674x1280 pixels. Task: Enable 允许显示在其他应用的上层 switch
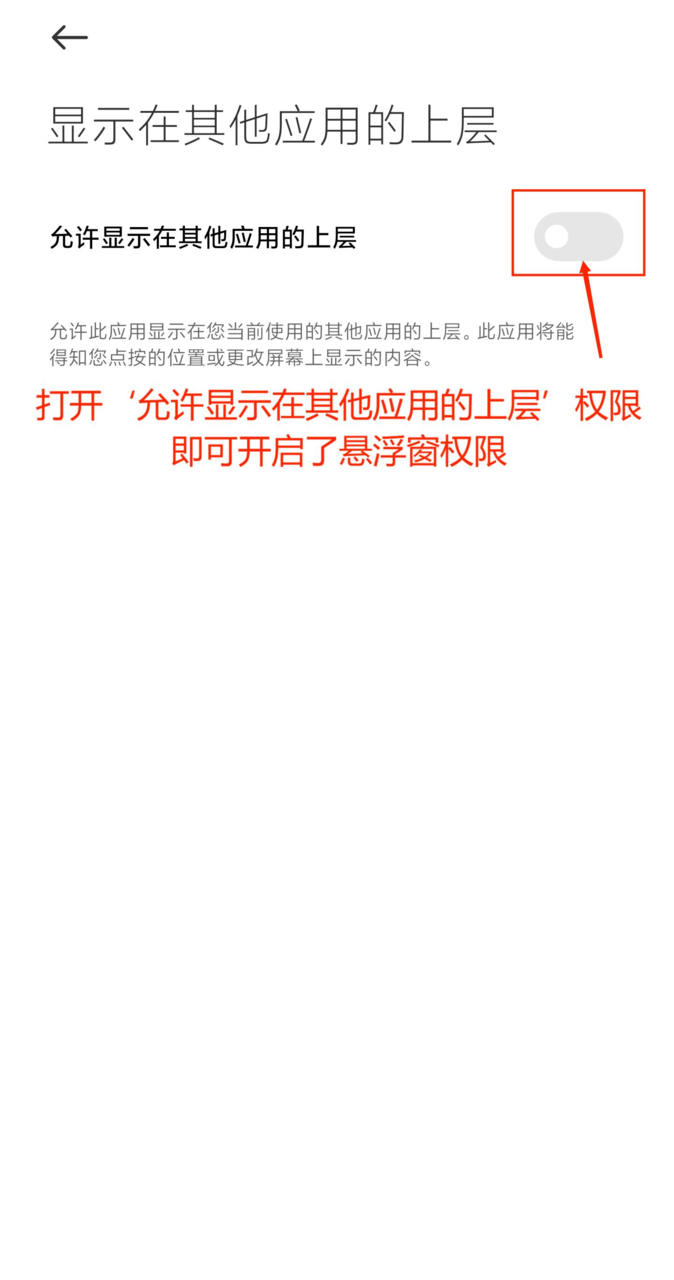(x=578, y=236)
